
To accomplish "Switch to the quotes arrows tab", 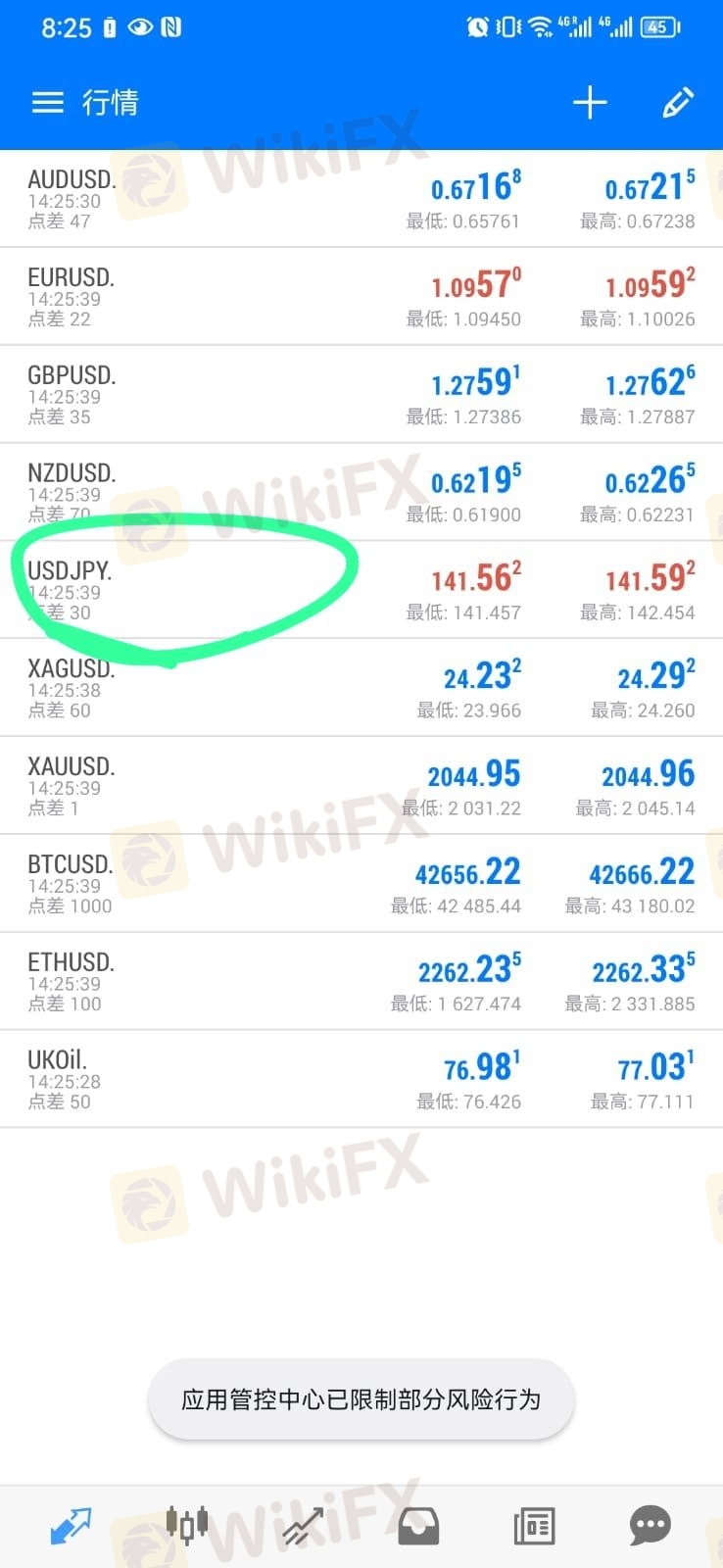I will coord(71,1526).
